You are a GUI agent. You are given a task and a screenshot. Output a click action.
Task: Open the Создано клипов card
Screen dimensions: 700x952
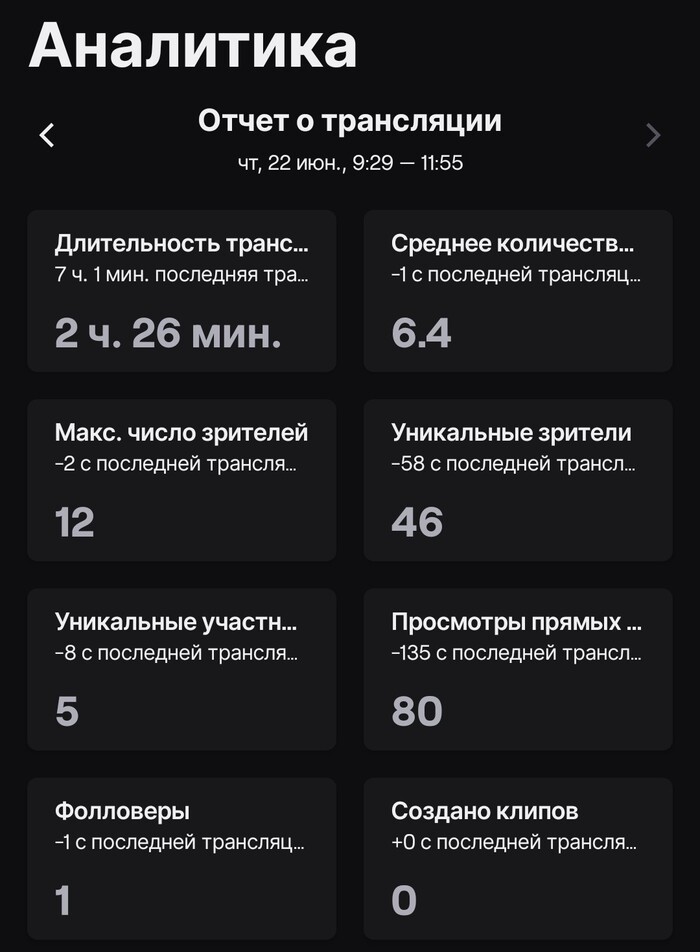(x=518, y=858)
